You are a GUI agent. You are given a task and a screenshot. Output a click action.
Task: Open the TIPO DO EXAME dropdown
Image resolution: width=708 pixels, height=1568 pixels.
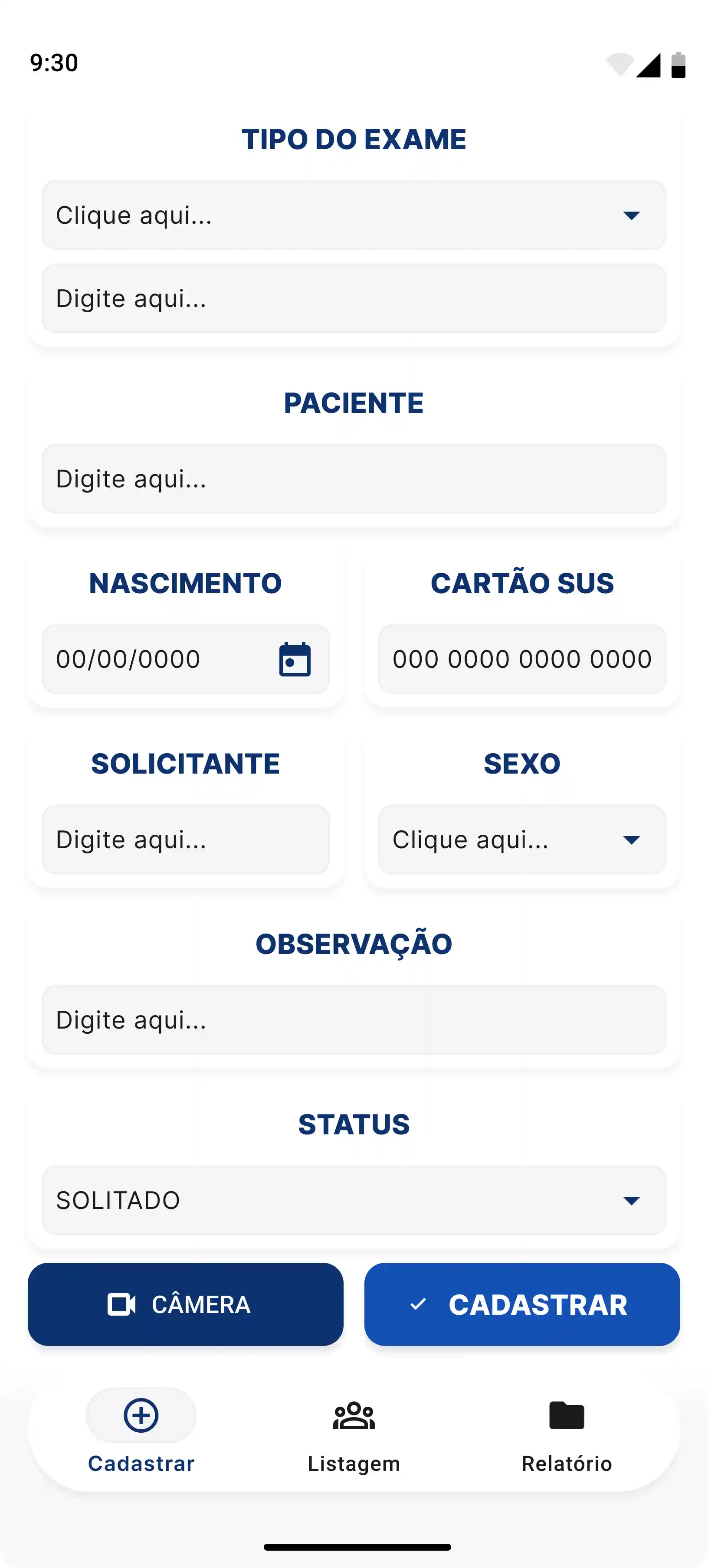[353, 215]
